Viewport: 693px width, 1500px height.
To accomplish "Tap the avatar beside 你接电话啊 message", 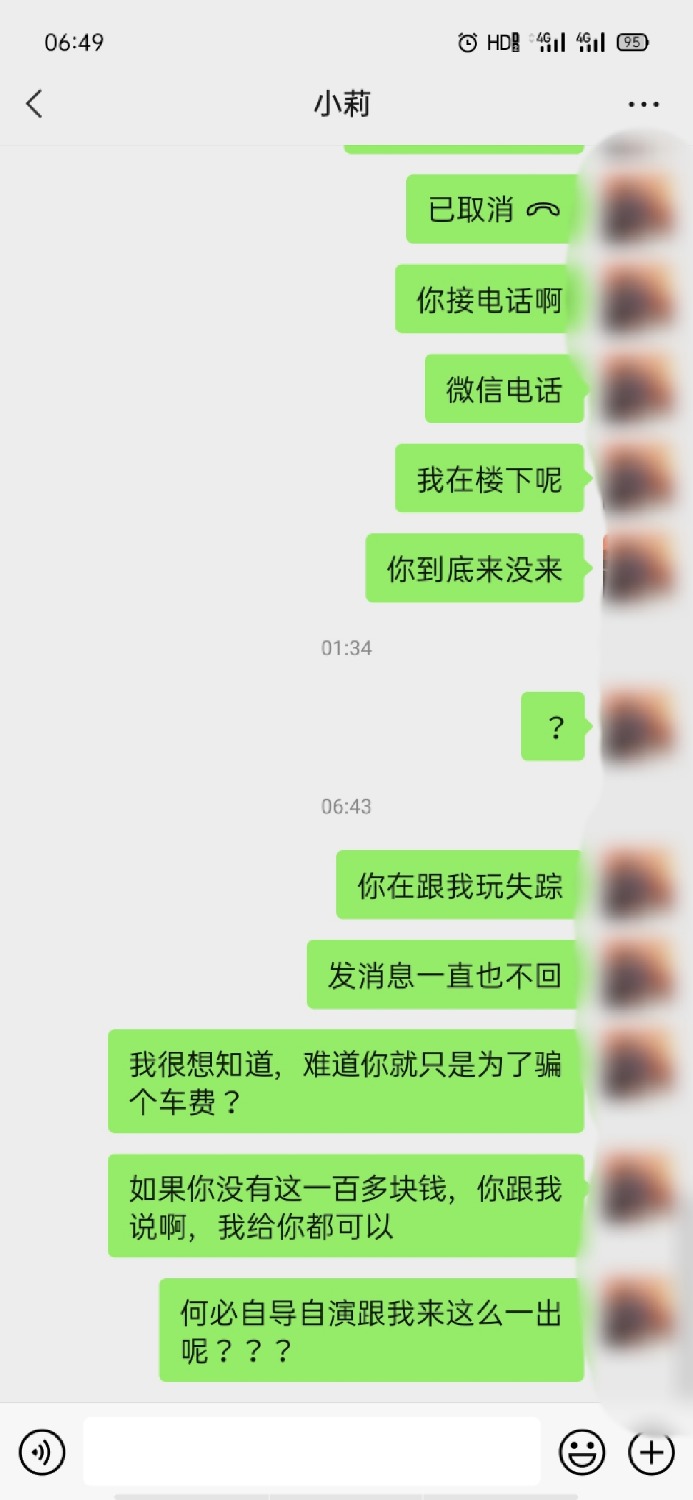I will (x=638, y=299).
